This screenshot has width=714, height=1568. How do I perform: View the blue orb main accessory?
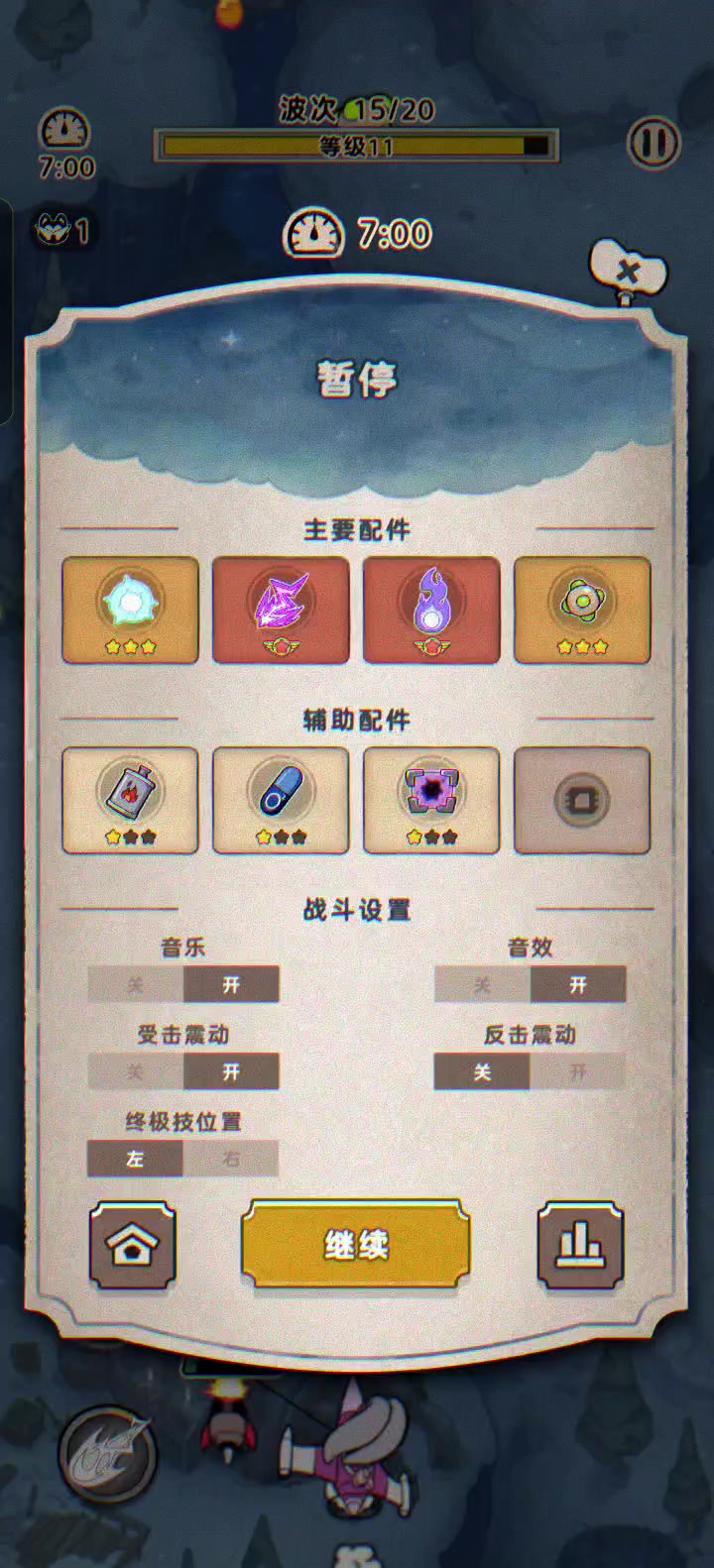pos(130,610)
